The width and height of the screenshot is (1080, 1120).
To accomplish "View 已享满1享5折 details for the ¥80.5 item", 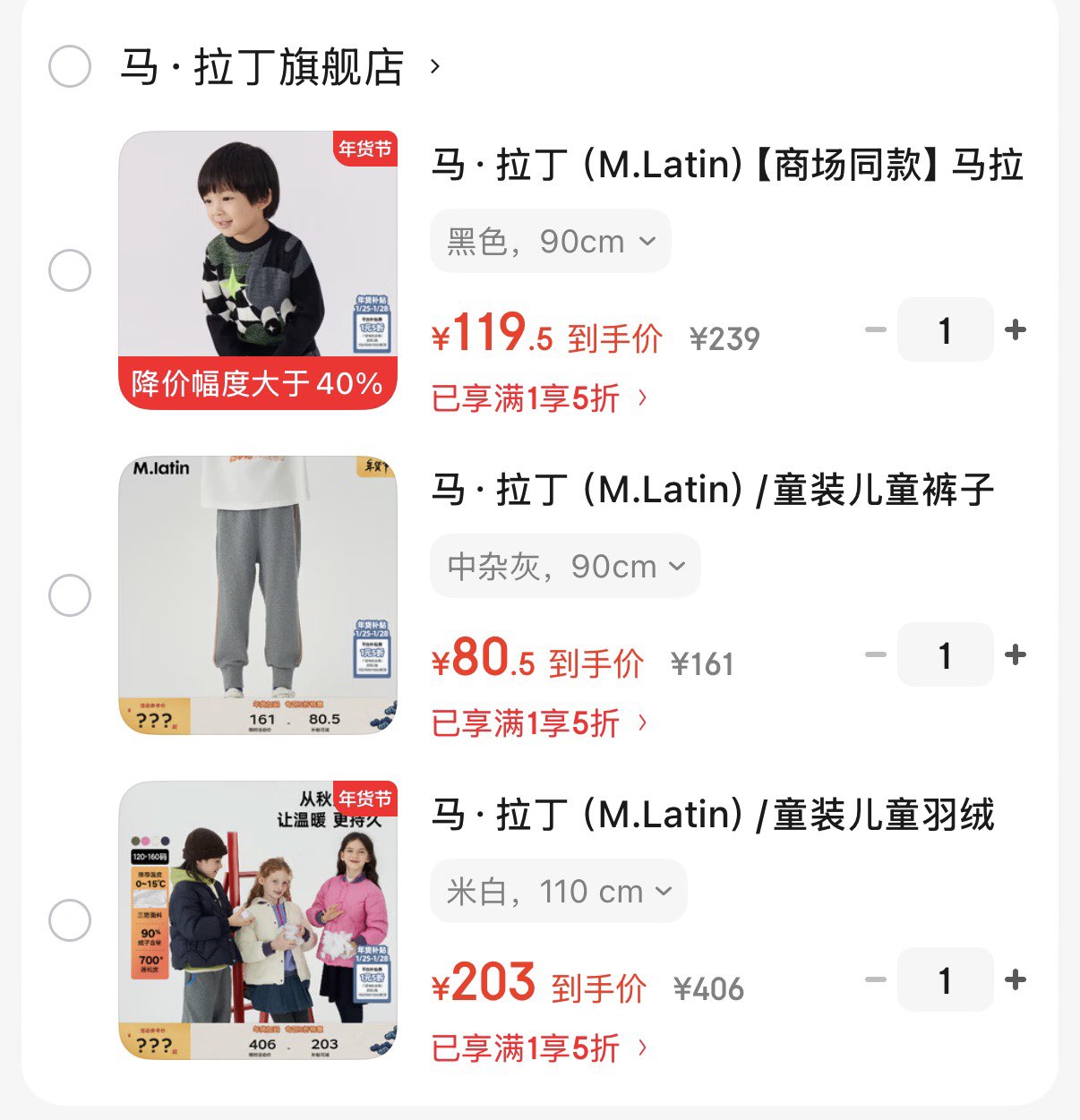I will coord(539,723).
